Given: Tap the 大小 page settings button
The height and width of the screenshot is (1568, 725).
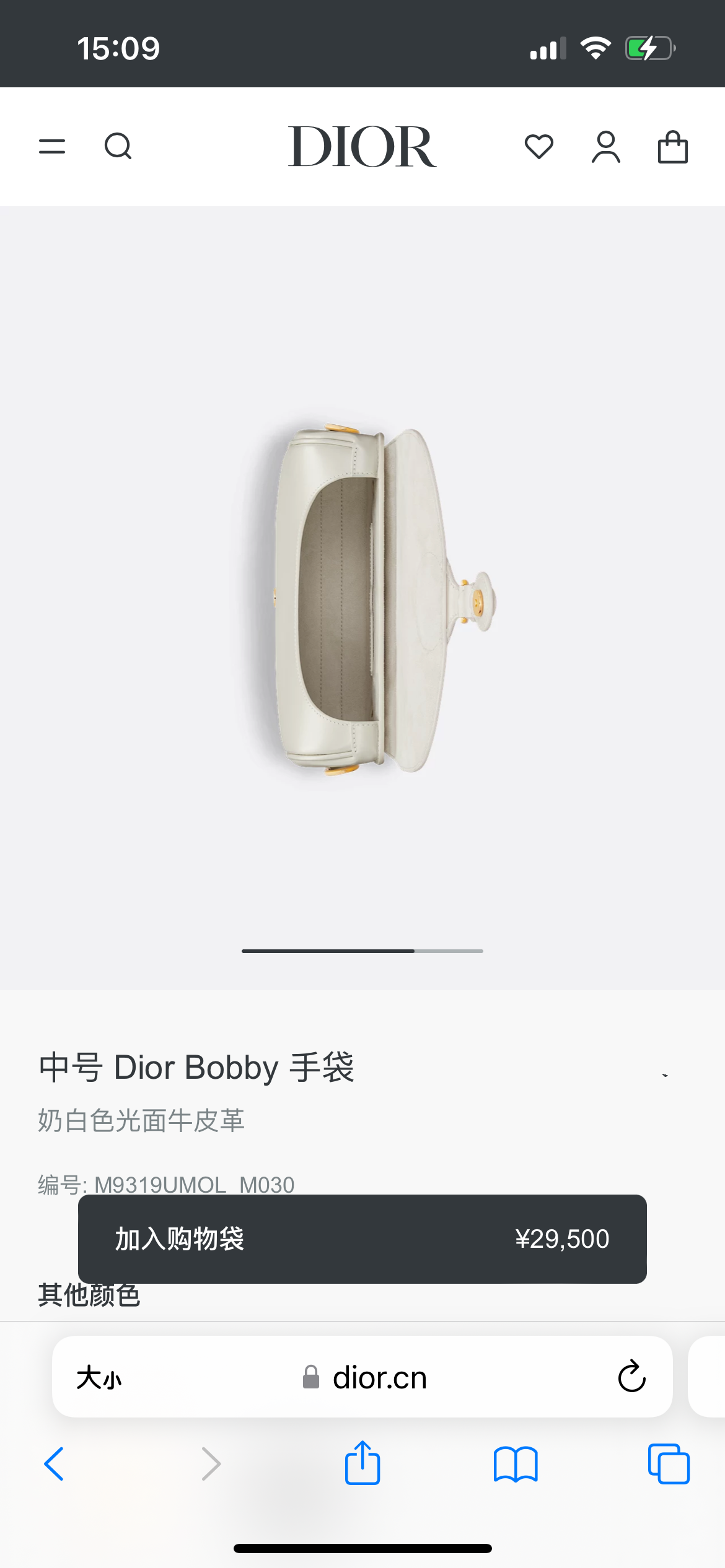Looking at the screenshot, I should (99, 1378).
